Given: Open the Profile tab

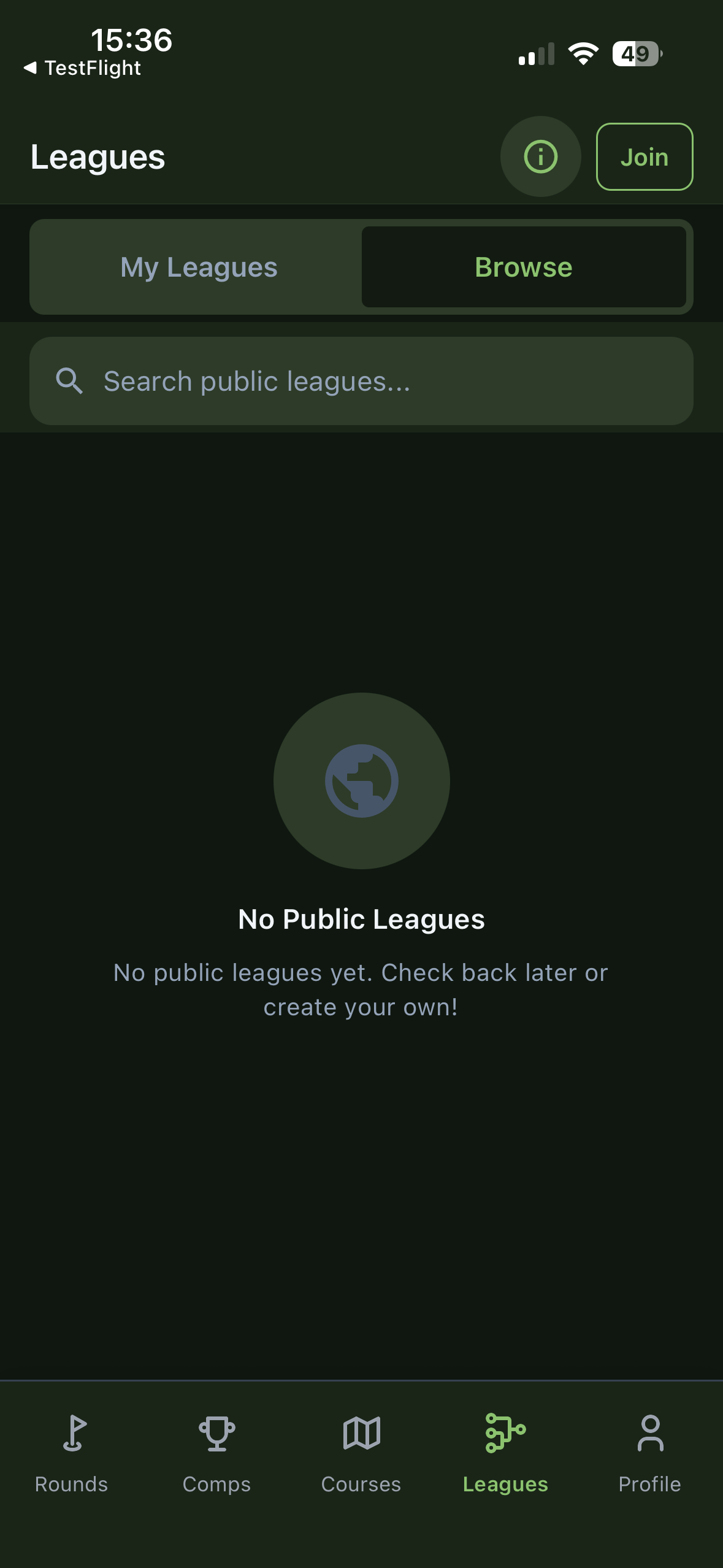Looking at the screenshot, I should tap(649, 1453).
